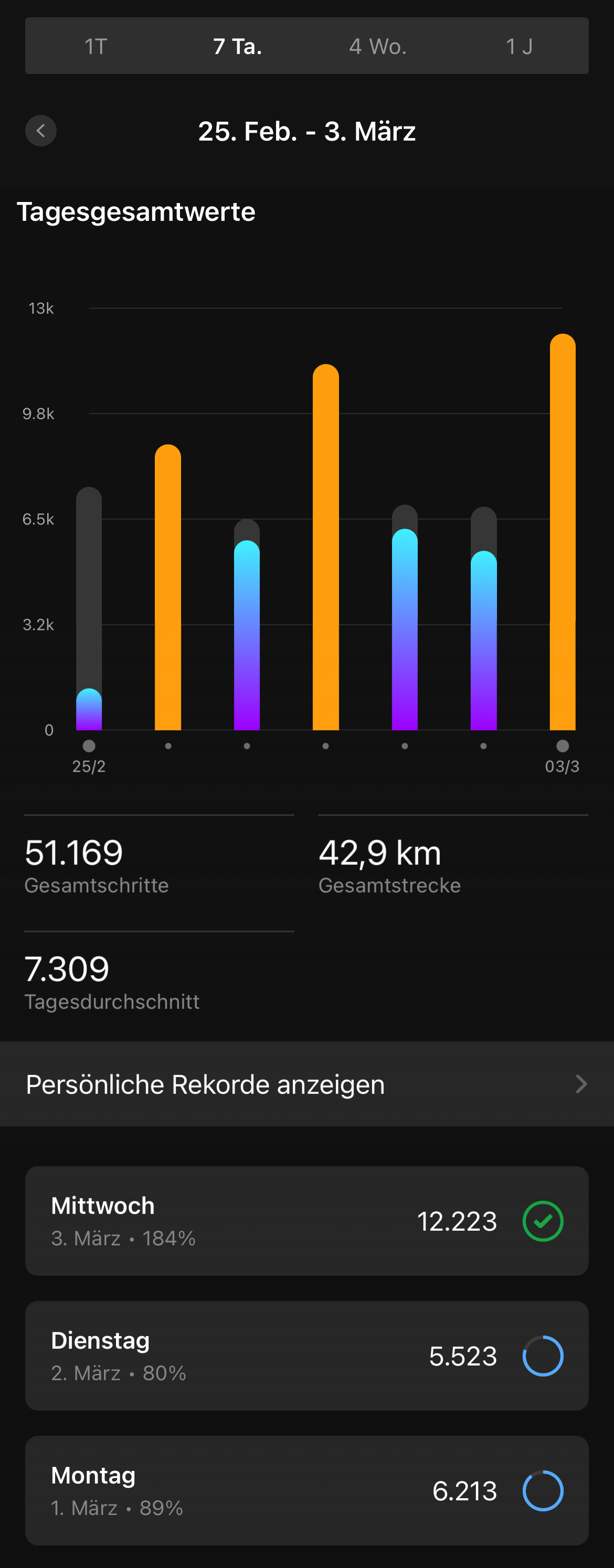Select the 7 Ta. range tab
The image size is (614, 1568).
pyautogui.click(x=237, y=46)
